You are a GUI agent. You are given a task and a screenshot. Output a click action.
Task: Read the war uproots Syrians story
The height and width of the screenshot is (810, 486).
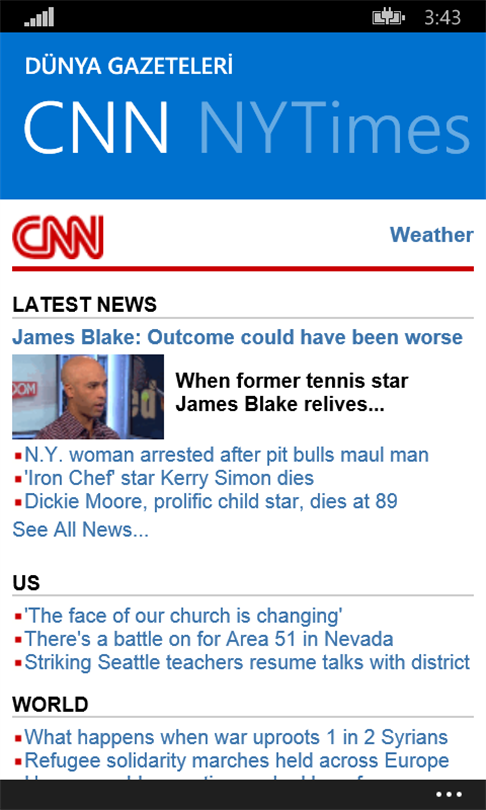click(x=236, y=737)
